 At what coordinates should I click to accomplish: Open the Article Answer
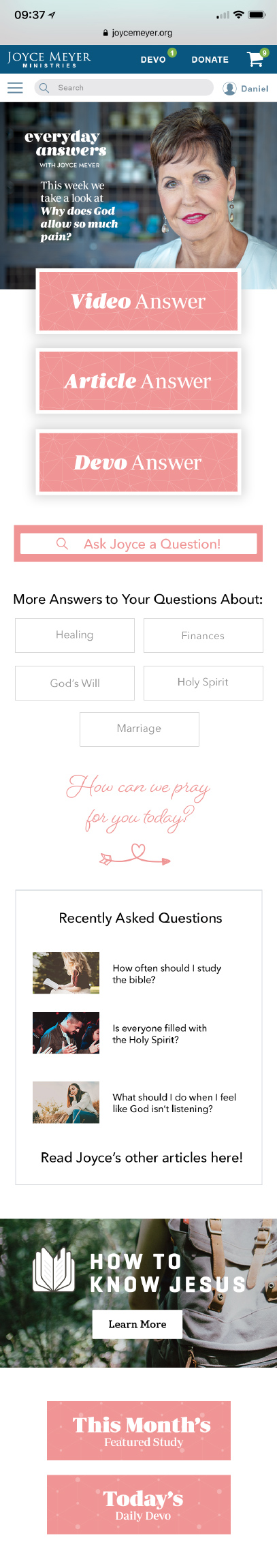[x=138, y=381]
